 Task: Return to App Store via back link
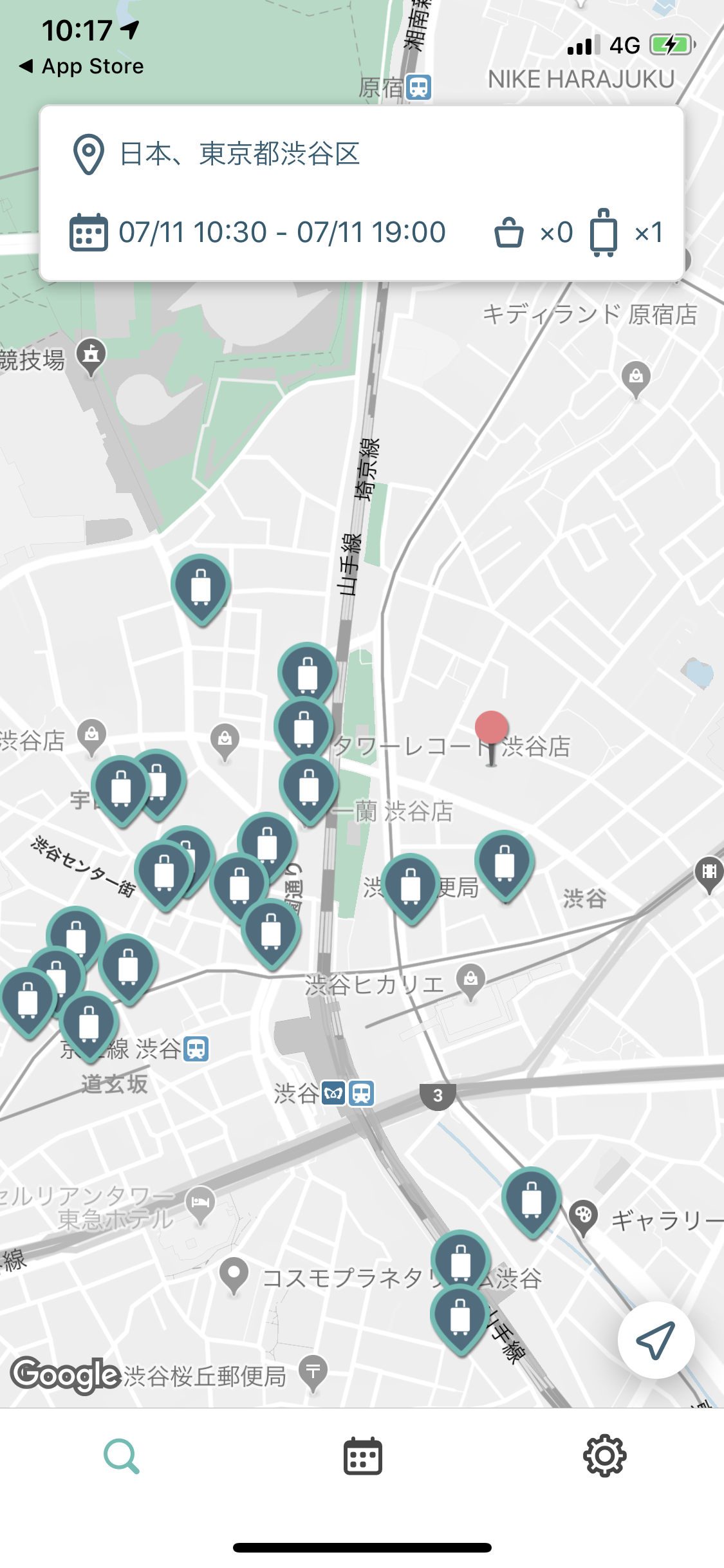tap(81, 66)
